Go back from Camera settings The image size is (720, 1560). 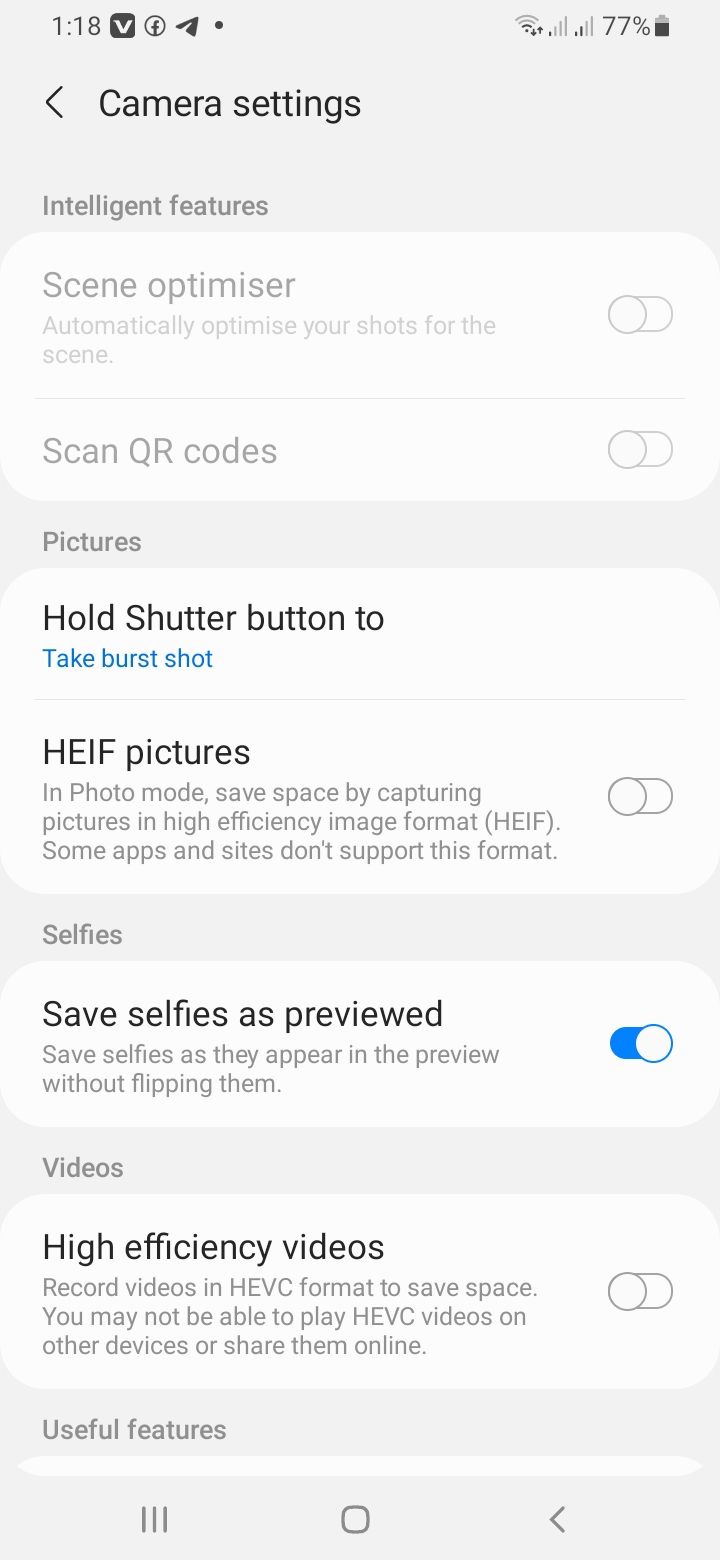[55, 103]
